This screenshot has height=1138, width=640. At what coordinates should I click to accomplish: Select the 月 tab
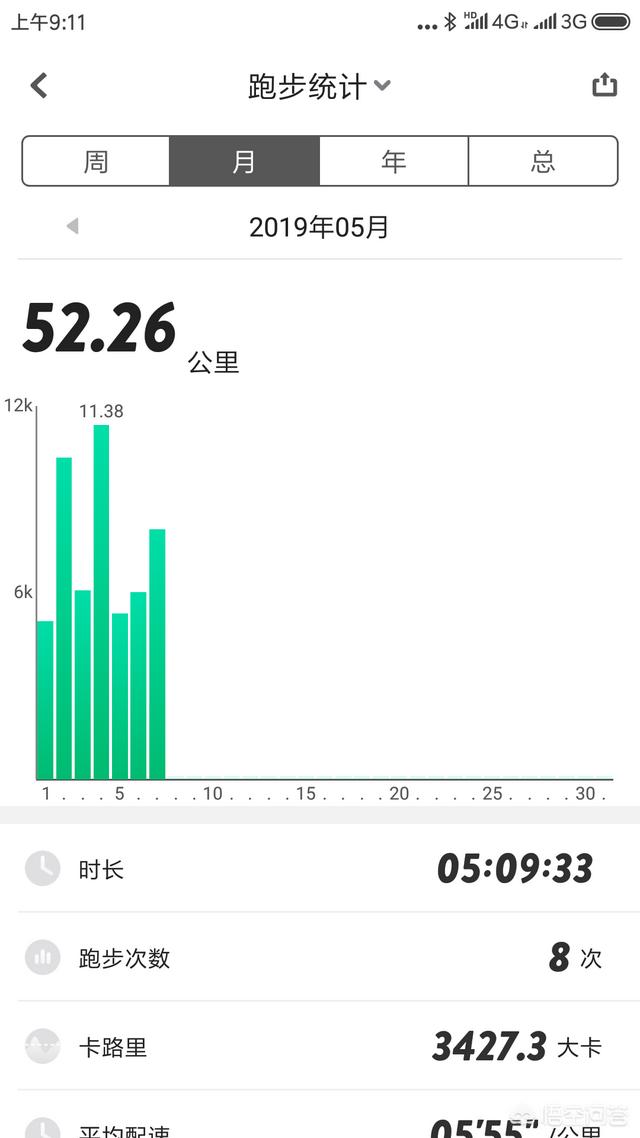pos(244,162)
